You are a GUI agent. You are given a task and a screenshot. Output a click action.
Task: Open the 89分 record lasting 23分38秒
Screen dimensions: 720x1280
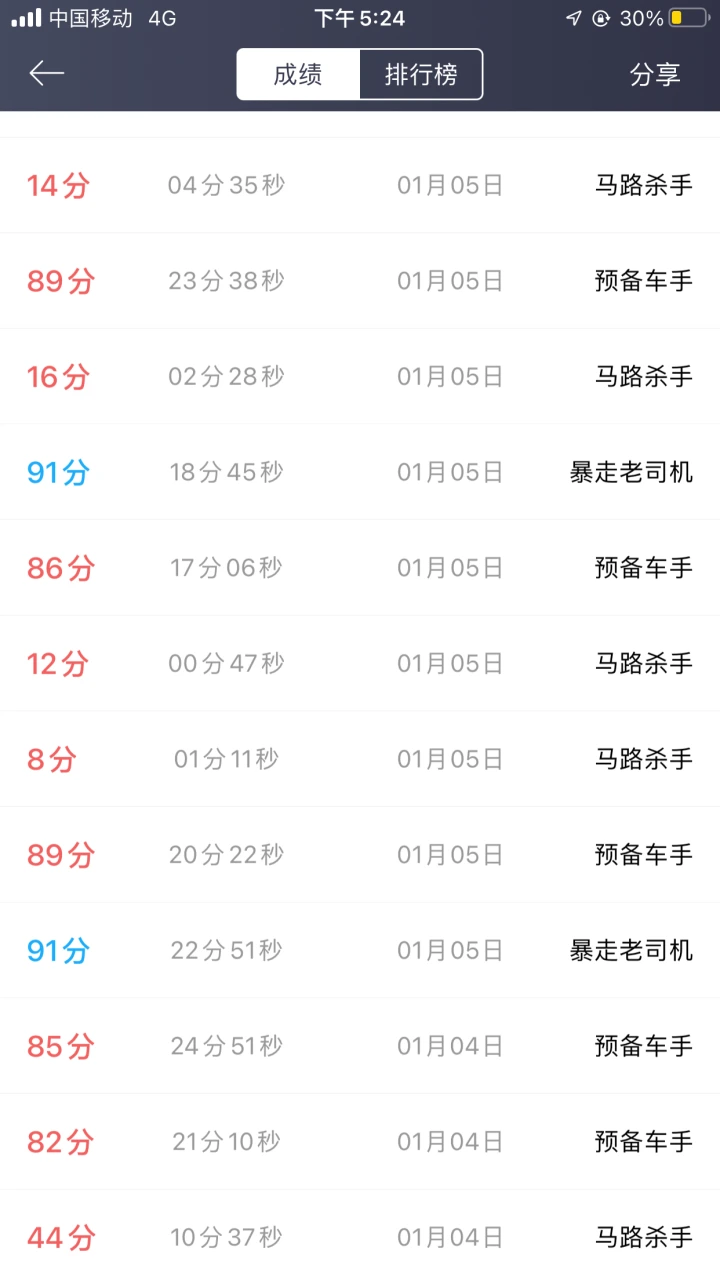click(x=360, y=281)
